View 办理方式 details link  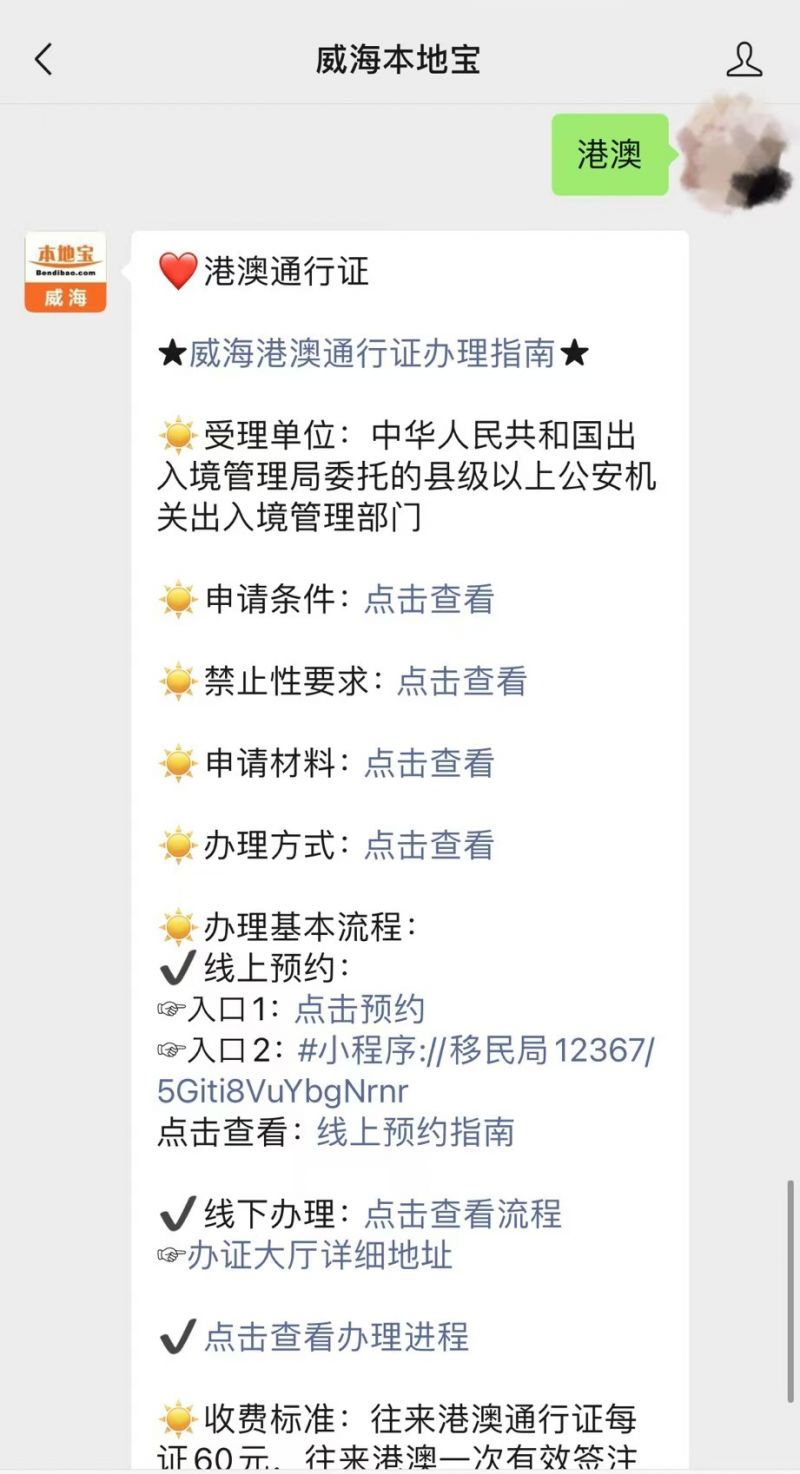[429, 845]
